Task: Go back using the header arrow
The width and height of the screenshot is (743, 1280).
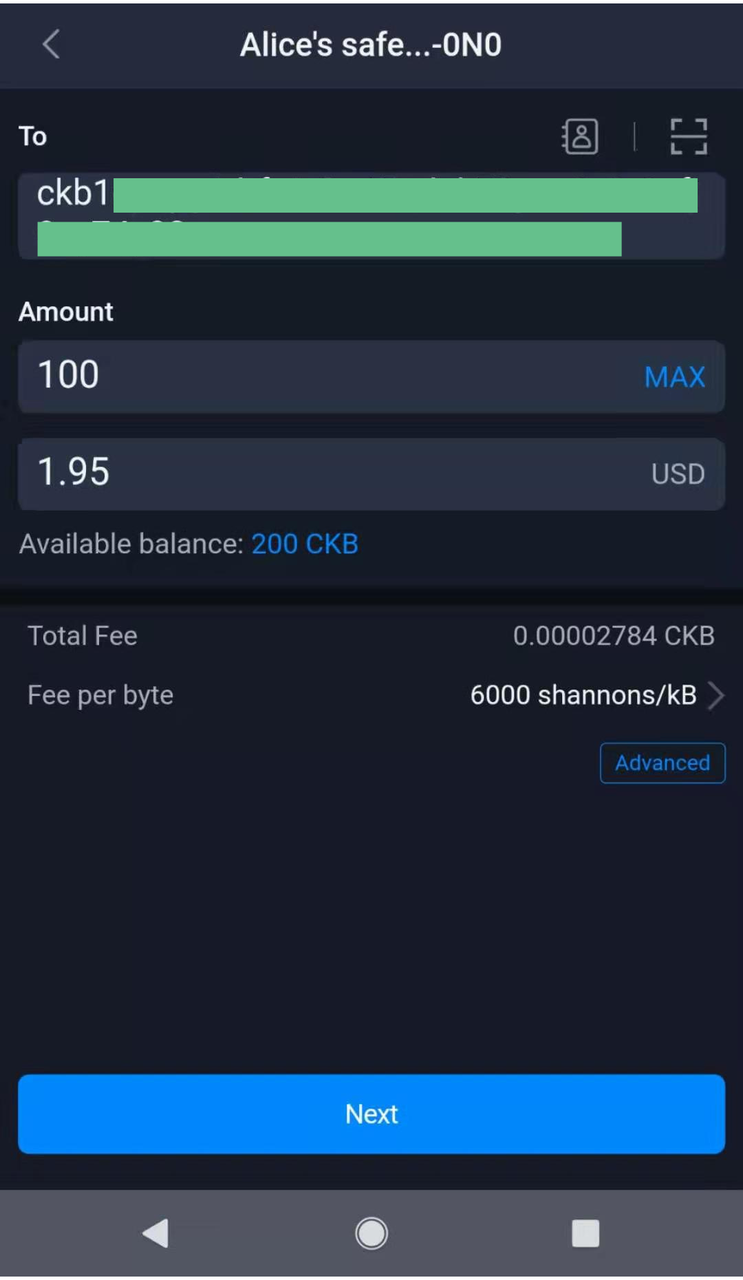Action: pos(51,45)
